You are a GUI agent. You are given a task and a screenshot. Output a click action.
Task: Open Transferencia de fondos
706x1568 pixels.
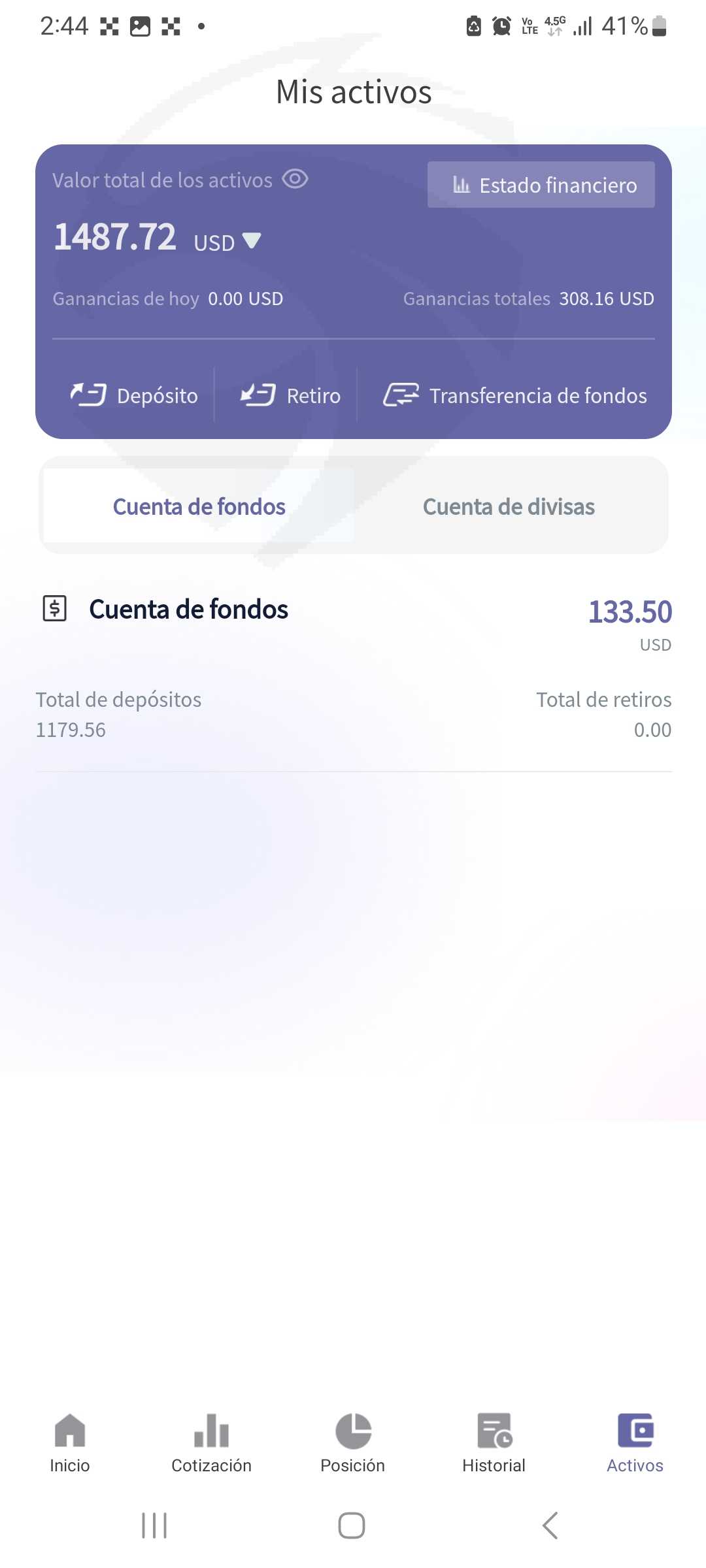point(515,395)
